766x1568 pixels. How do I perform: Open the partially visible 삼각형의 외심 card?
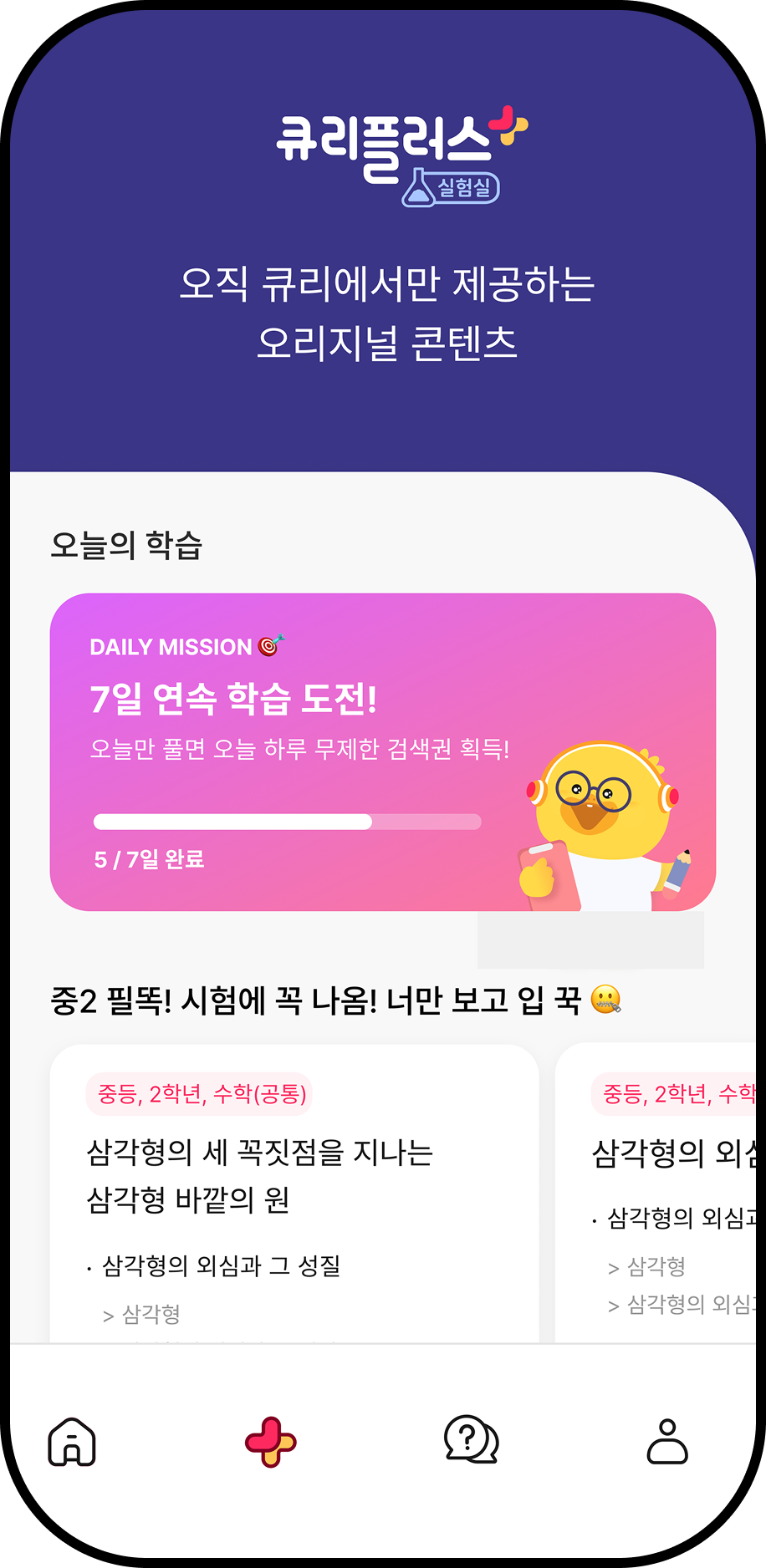click(x=656, y=1194)
